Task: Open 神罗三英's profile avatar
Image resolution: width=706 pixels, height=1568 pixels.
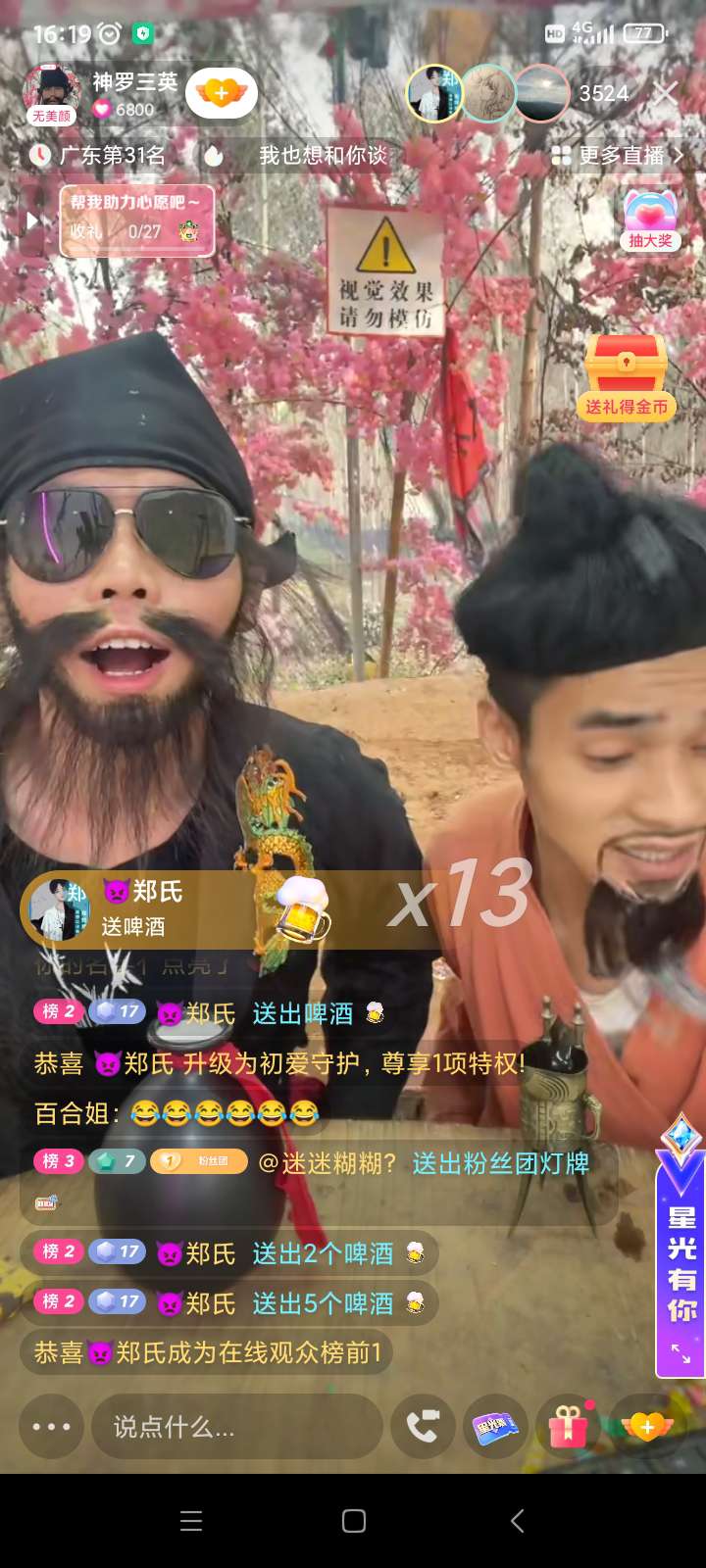Action: [x=51, y=92]
